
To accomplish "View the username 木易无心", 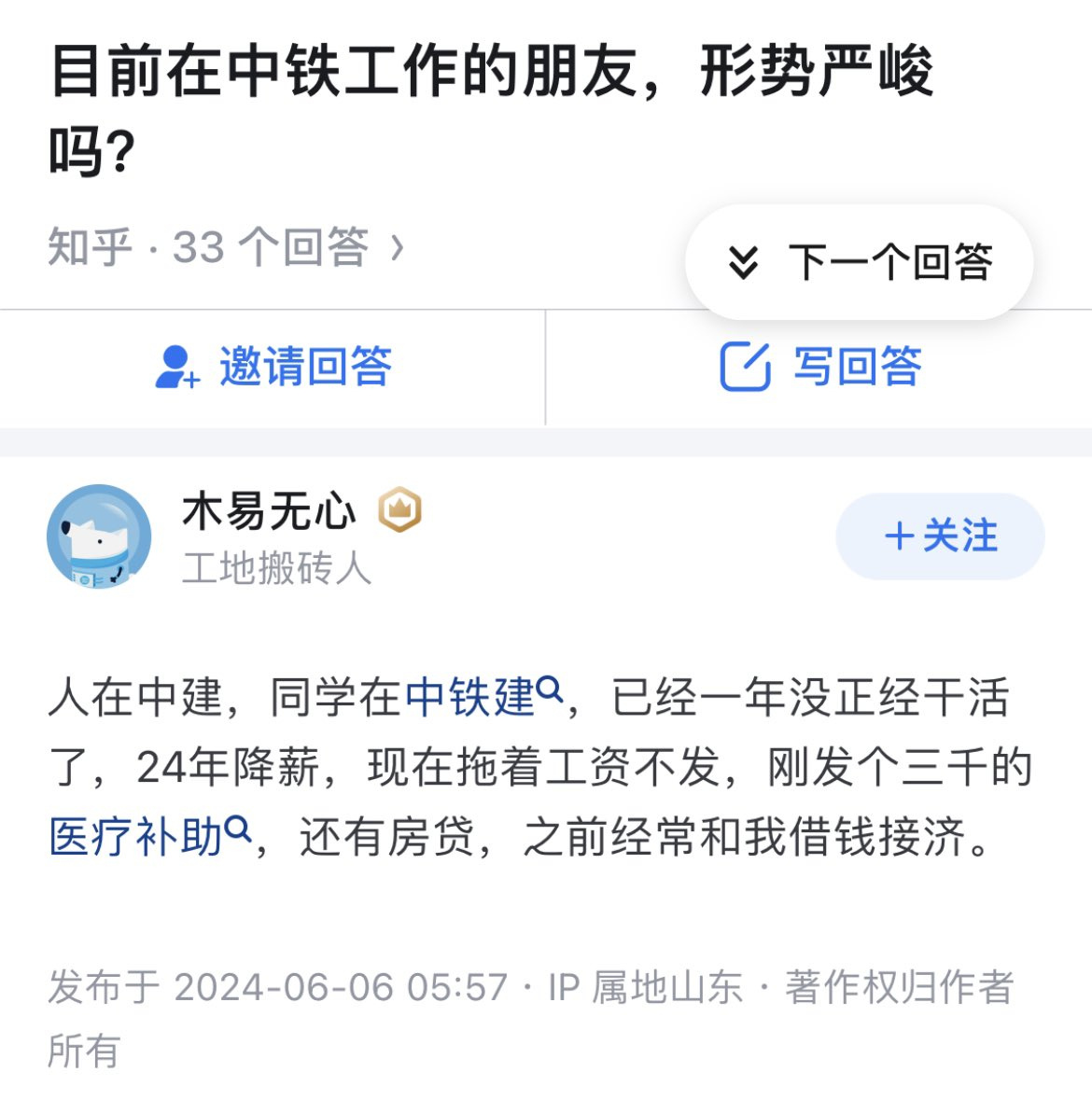I will click(x=269, y=511).
